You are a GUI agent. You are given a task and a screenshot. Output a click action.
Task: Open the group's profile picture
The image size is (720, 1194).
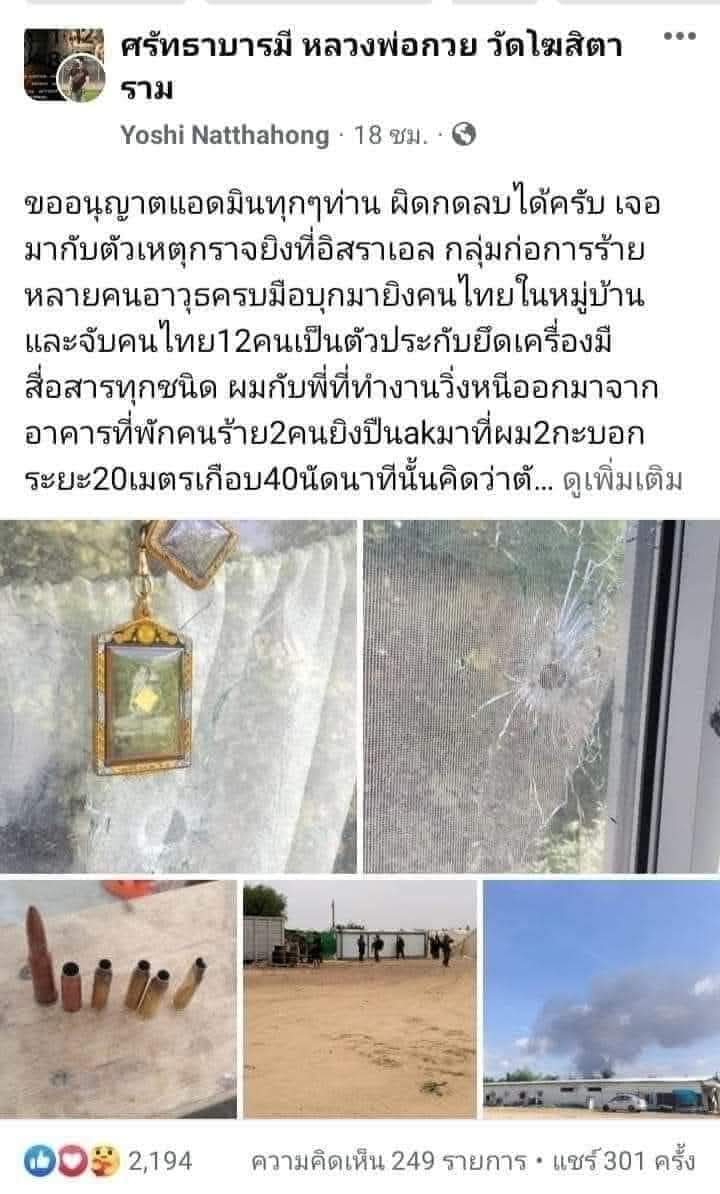(65, 65)
